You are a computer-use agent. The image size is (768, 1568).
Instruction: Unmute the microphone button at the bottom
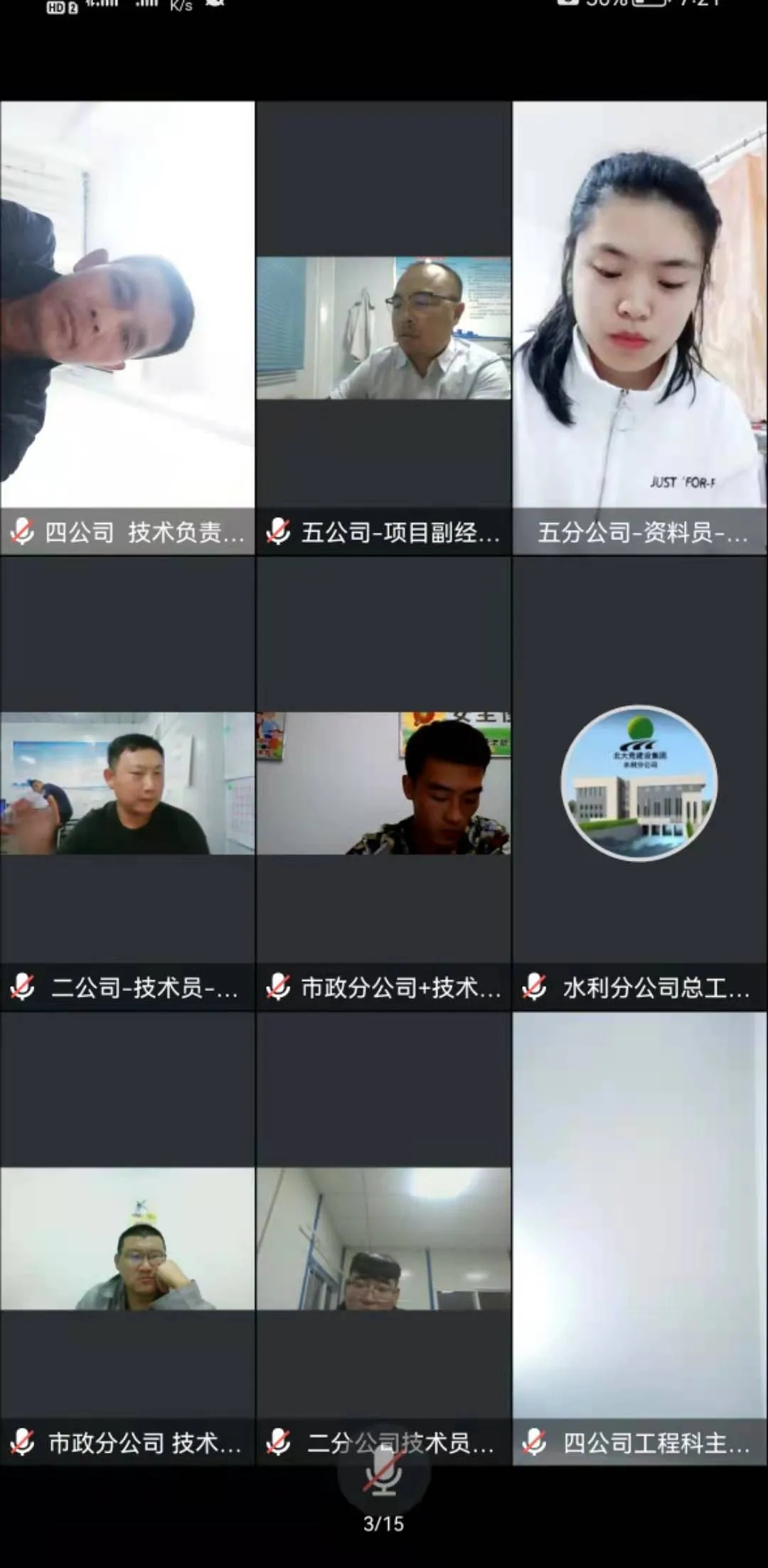pyautogui.click(x=384, y=1470)
